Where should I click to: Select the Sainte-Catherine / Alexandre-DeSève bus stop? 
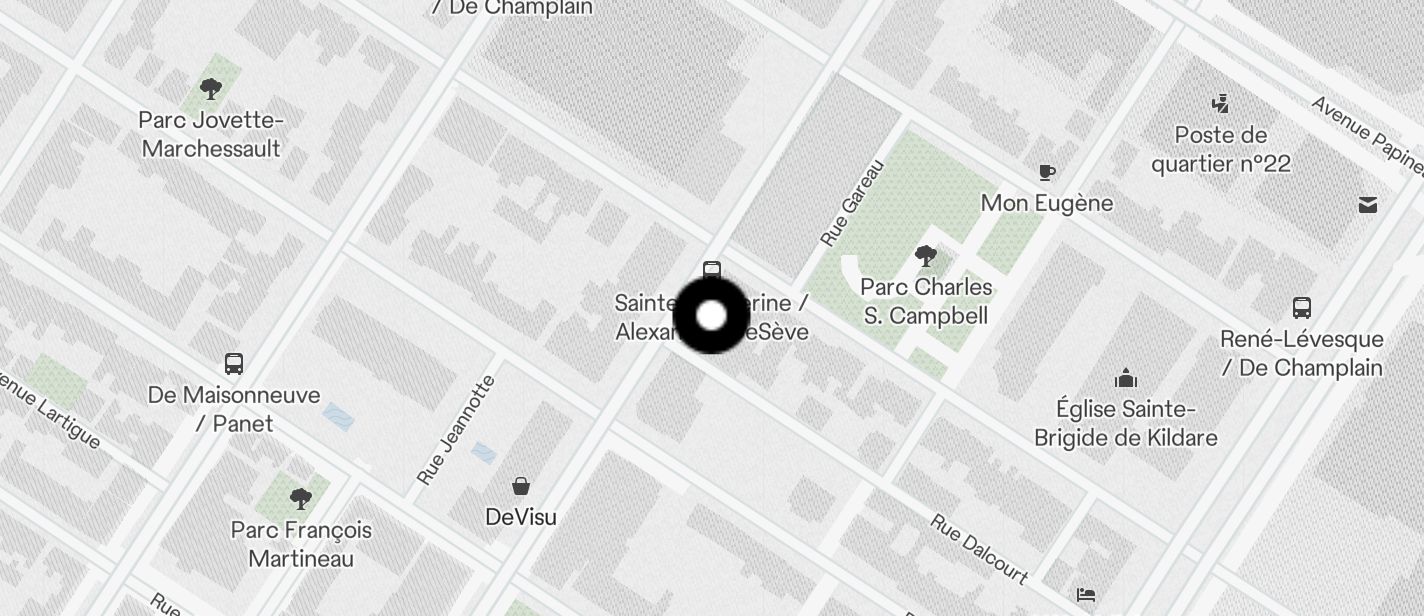pyautogui.click(x=711, y=269)
